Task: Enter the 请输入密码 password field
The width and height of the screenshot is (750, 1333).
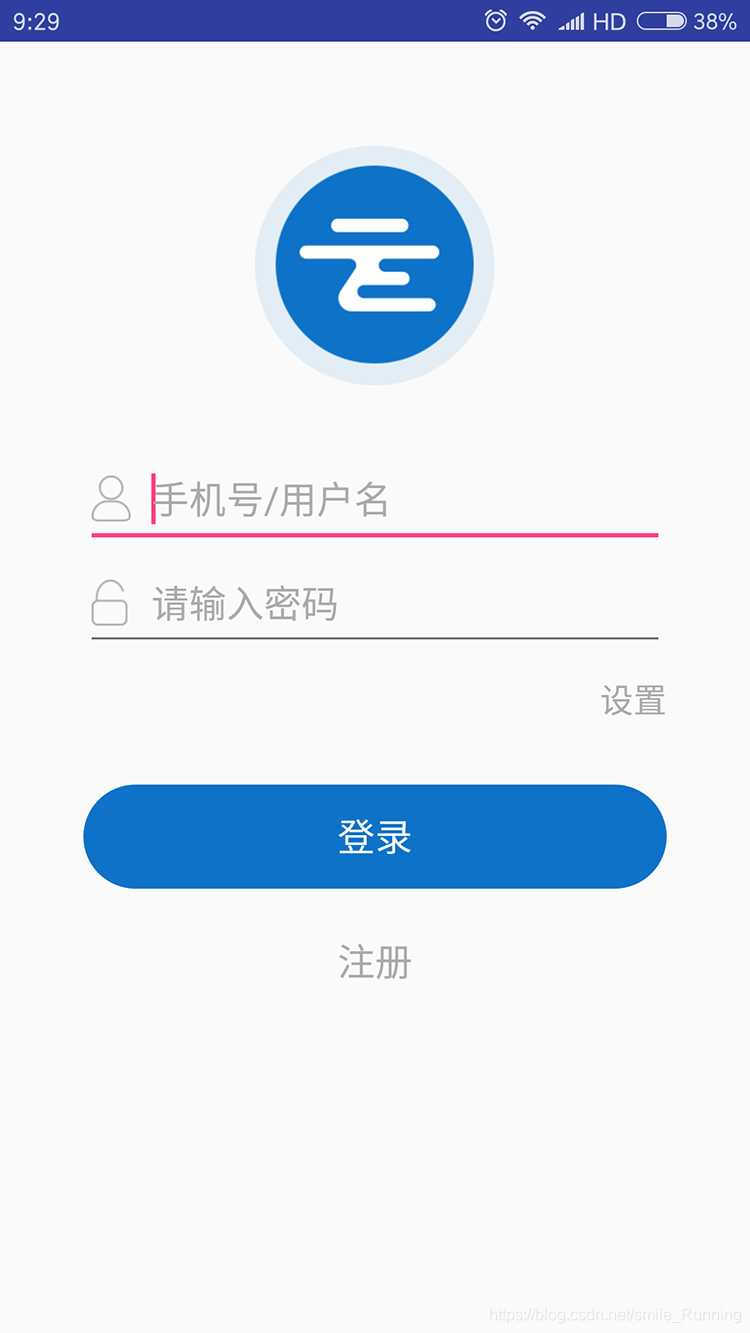Action: pyautogui.click(x=400, y=605)
